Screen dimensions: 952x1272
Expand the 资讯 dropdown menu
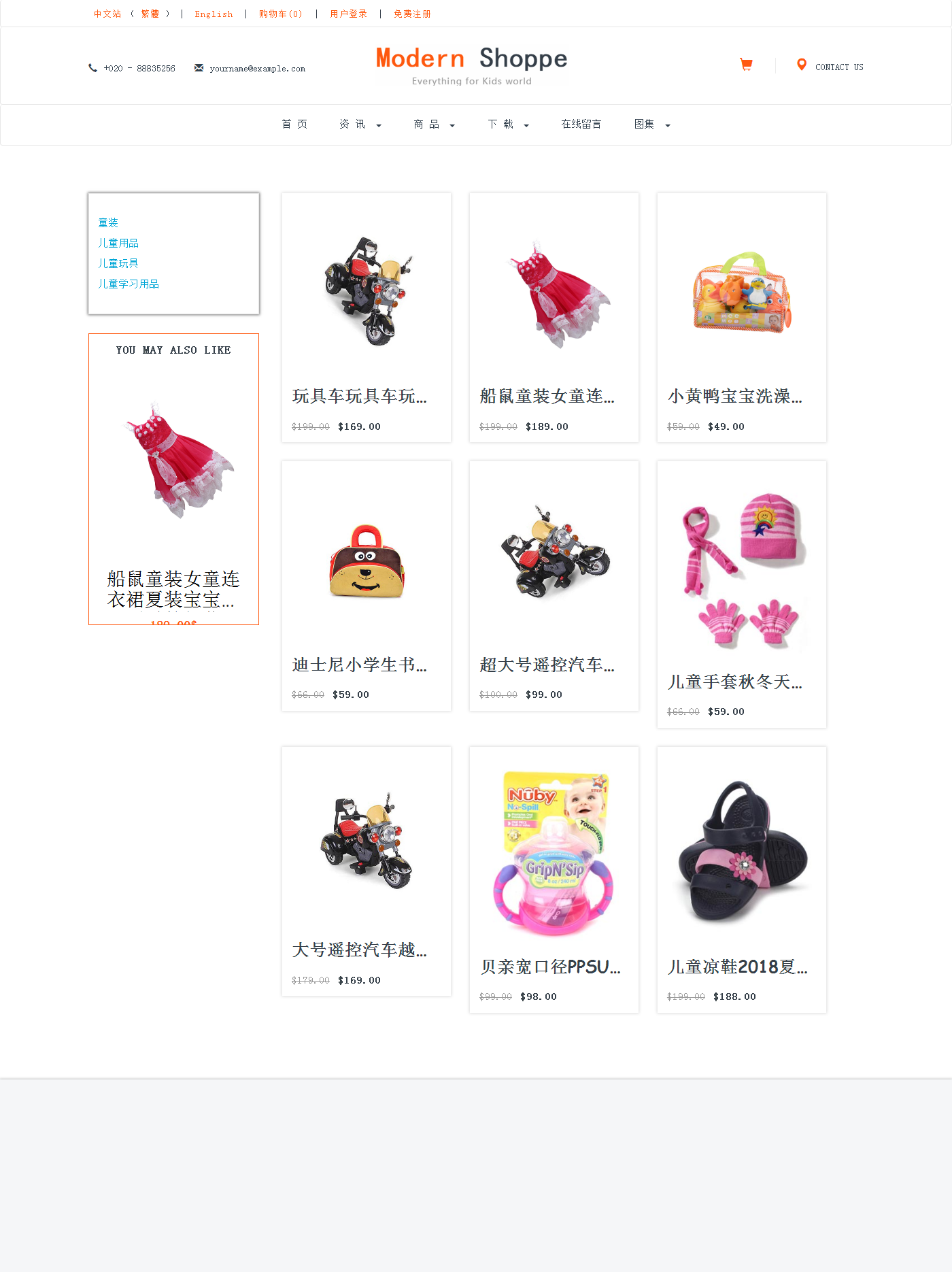pyautogui.click(x=360, y=124)
